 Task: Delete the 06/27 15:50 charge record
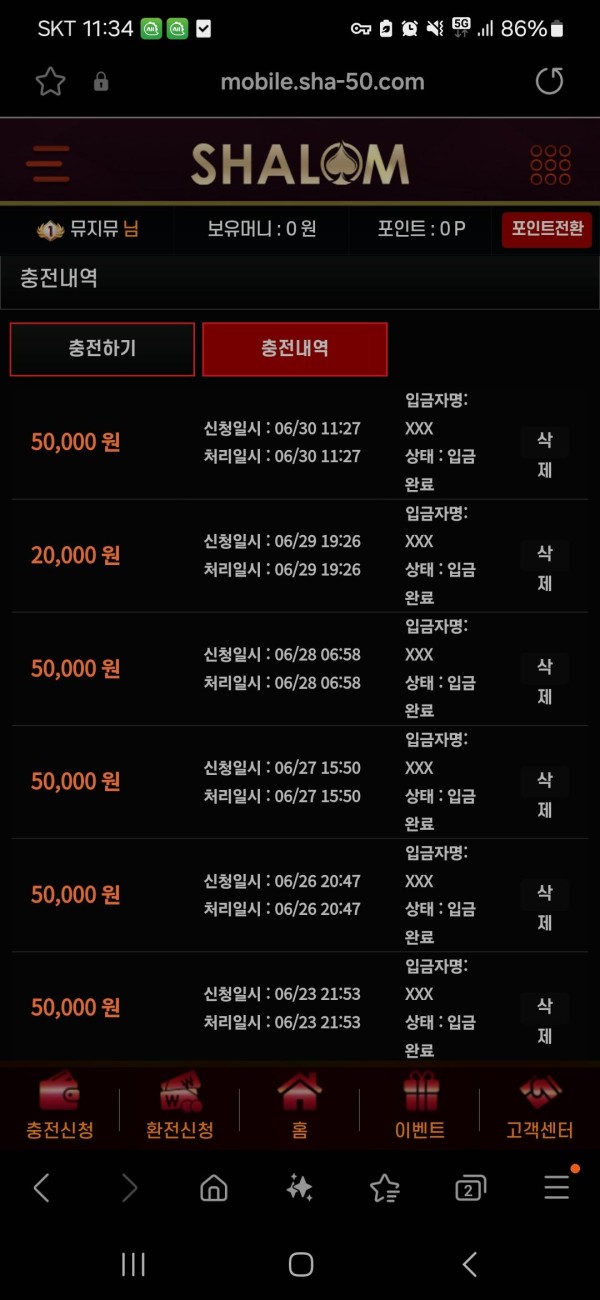(544, 794)
